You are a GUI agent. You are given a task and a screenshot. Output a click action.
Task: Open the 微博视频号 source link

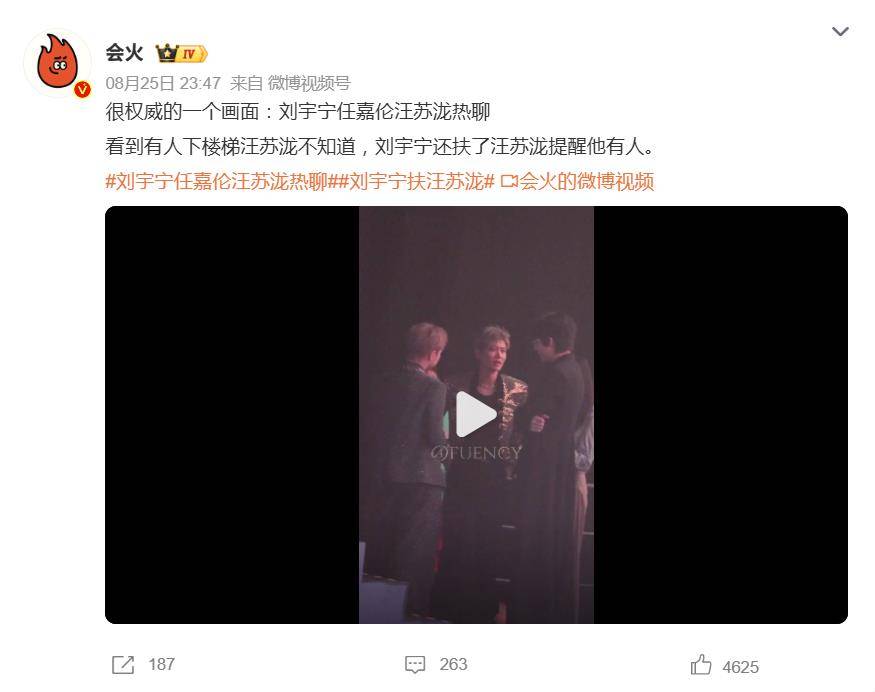309,84
